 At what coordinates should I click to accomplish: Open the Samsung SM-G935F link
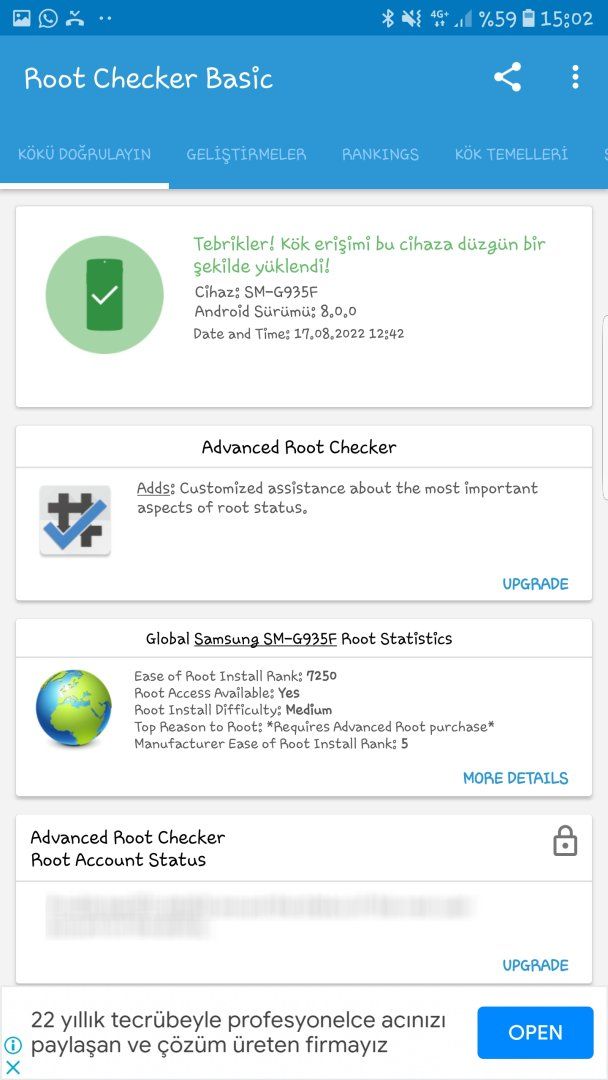click(x=265, y=638)
